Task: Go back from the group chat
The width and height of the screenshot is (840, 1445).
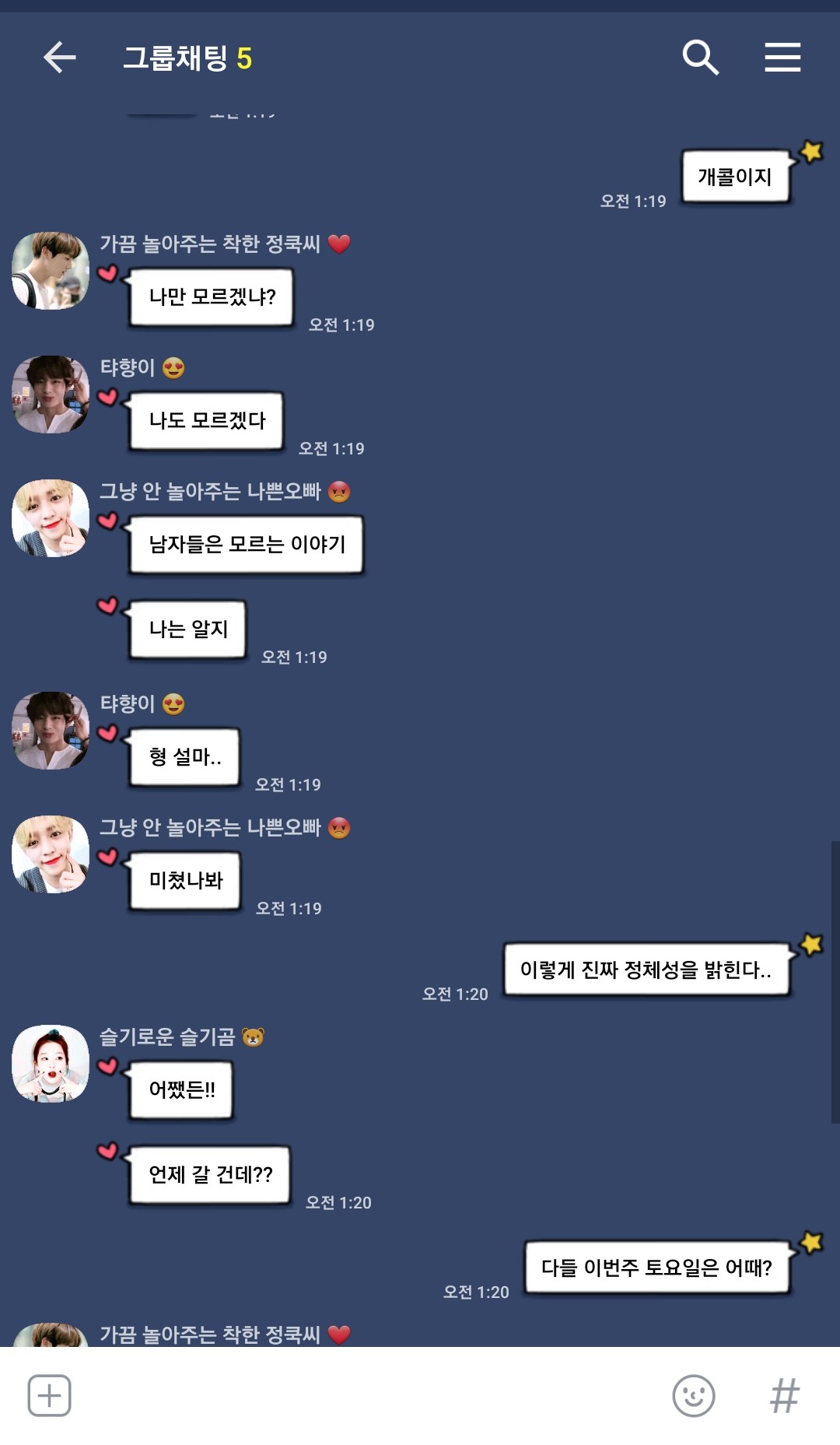Action: click(60, 58)
